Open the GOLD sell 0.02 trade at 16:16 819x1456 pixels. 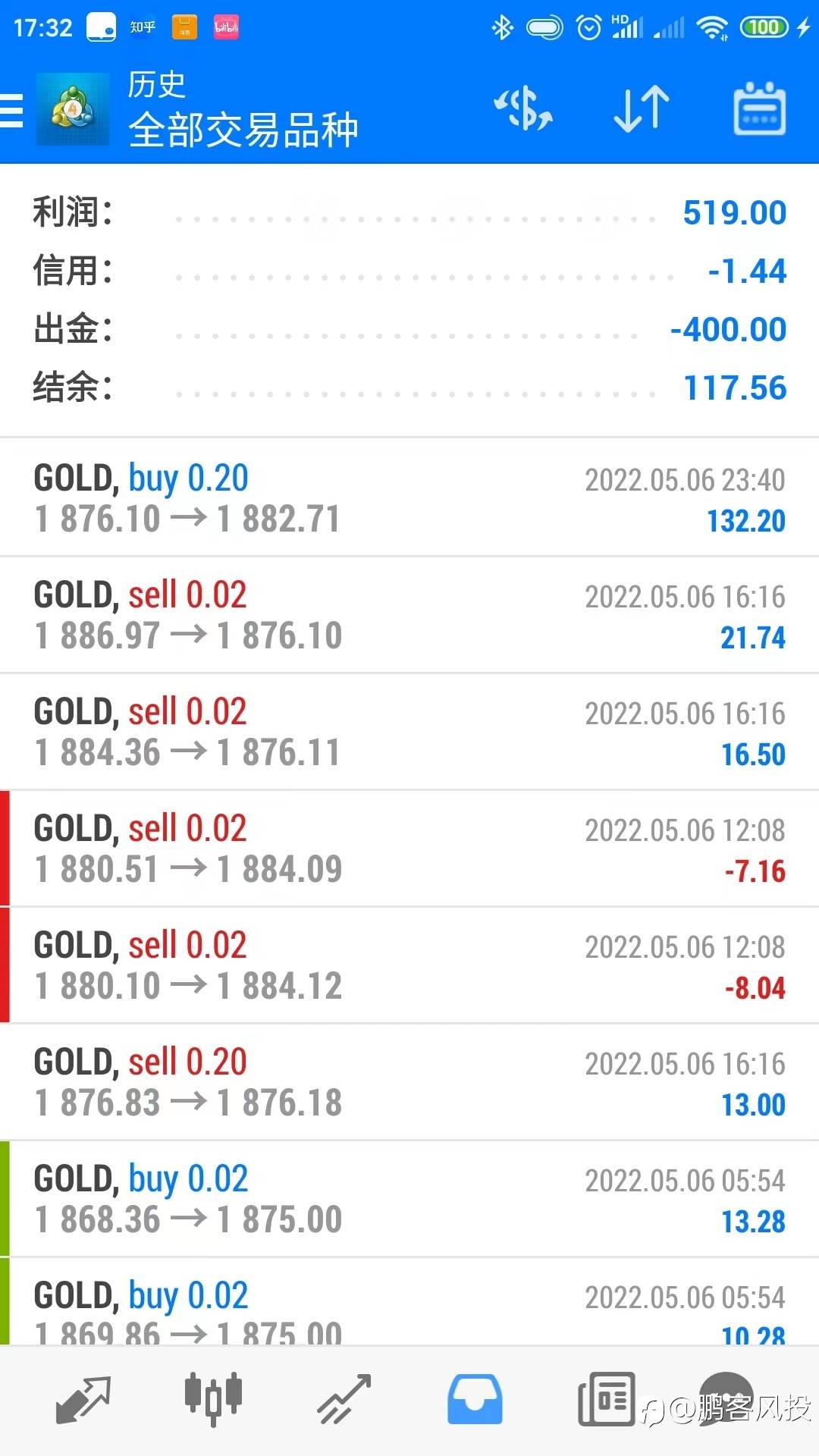pos(409,614)
